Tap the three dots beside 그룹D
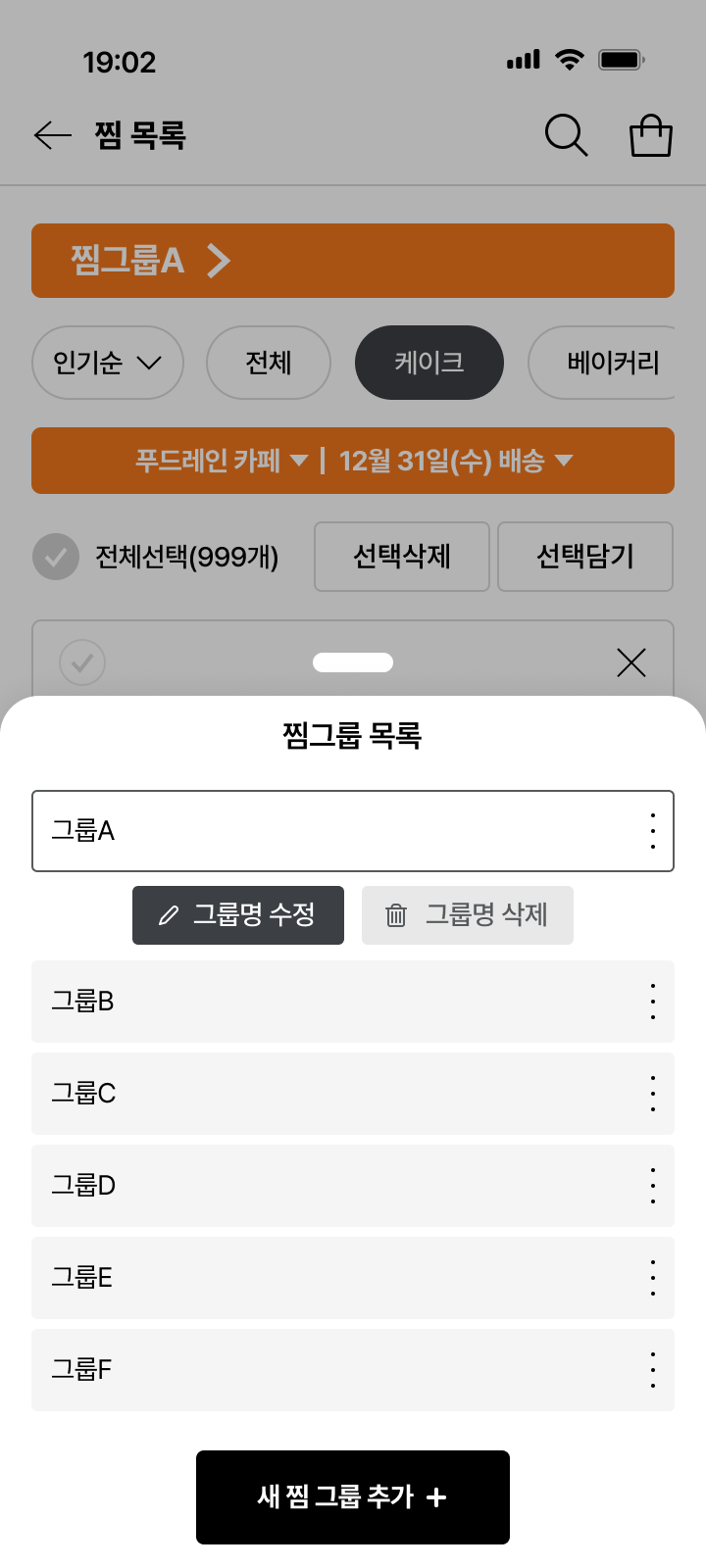The height and width of the screenshot is (1568, 706). 652,1186
